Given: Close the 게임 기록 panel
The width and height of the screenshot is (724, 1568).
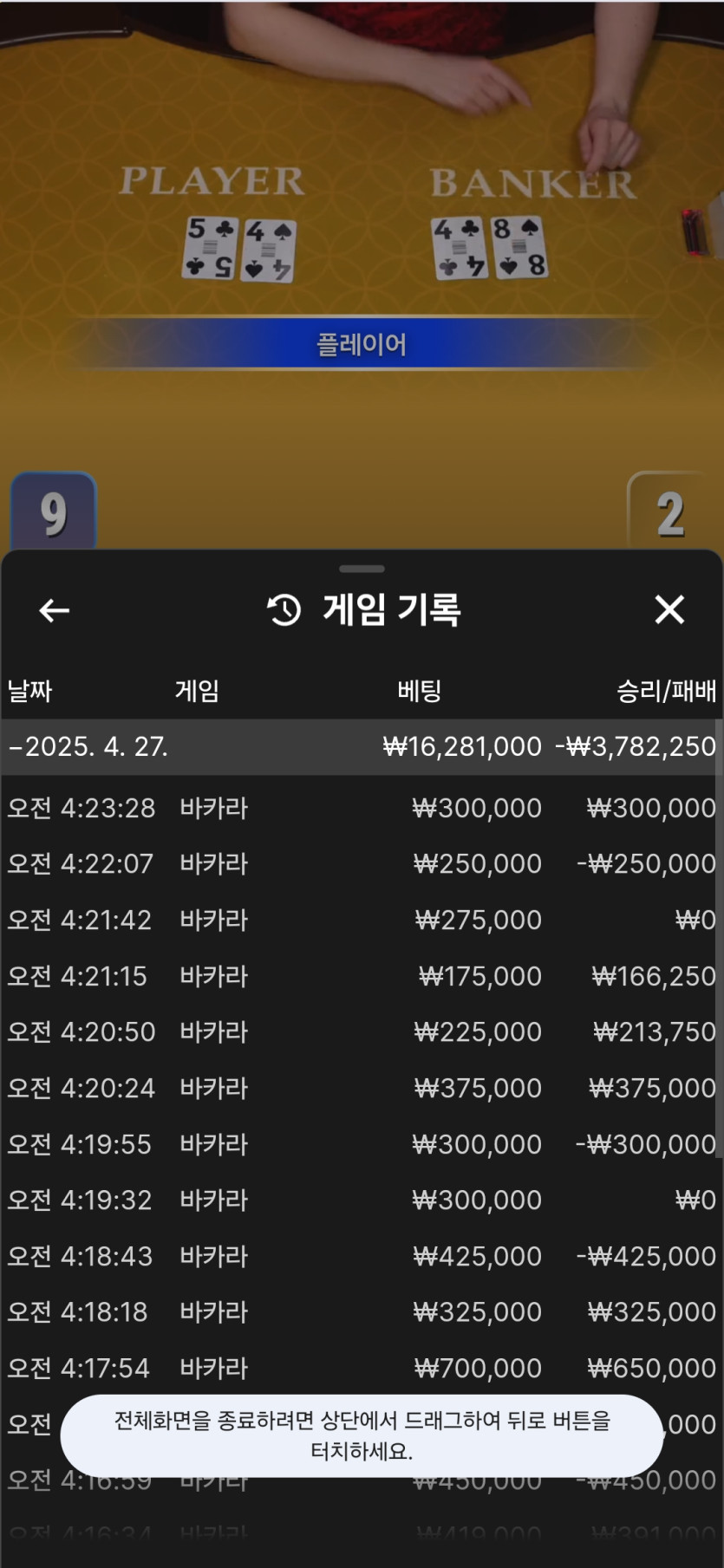Looking at the screenshot, I should (x=669, y=609).
